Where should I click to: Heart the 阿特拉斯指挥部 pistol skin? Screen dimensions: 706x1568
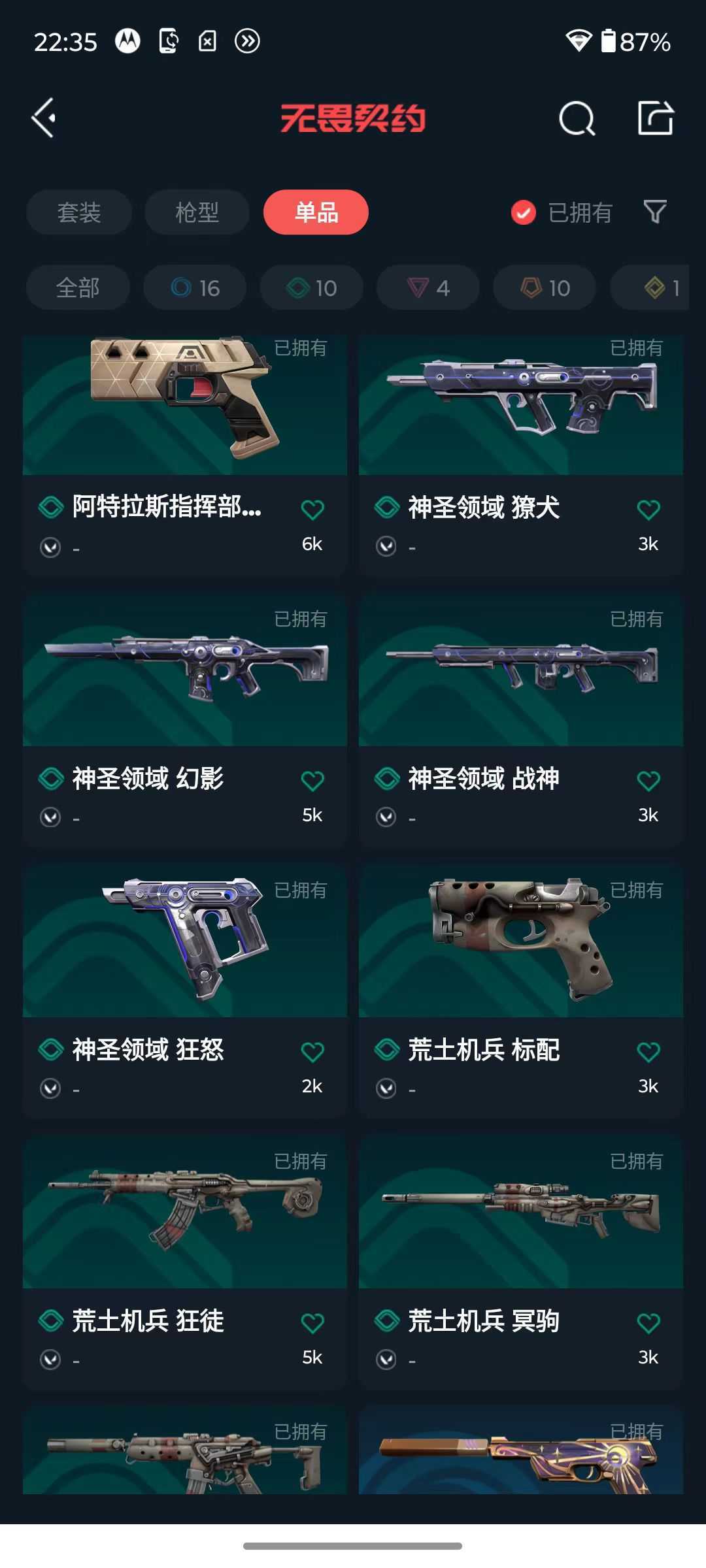[314, 508]
